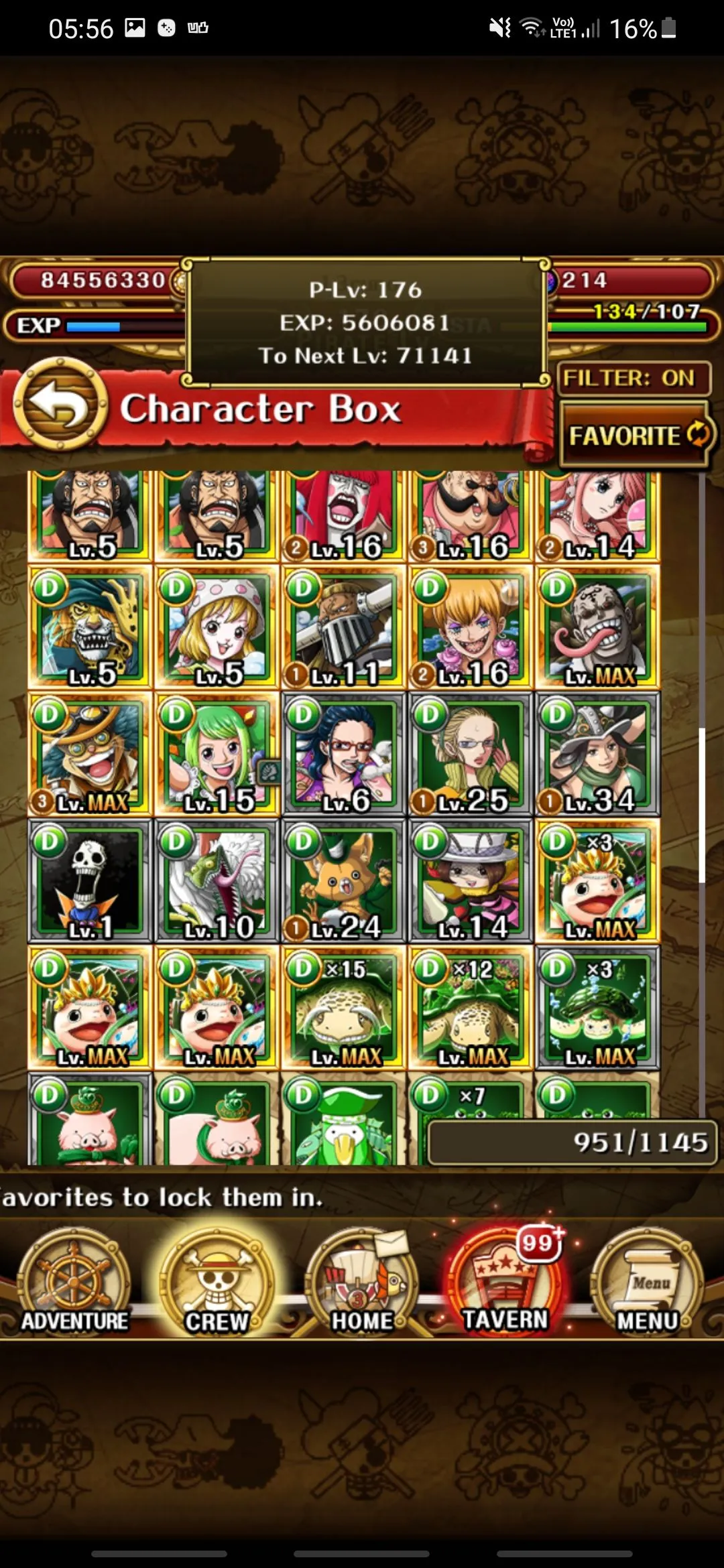This screenshot has width=724, height=1568.
Task: Select the Lv.24 orange creature character
Action: pyautogui.click(x=343, y=880)
